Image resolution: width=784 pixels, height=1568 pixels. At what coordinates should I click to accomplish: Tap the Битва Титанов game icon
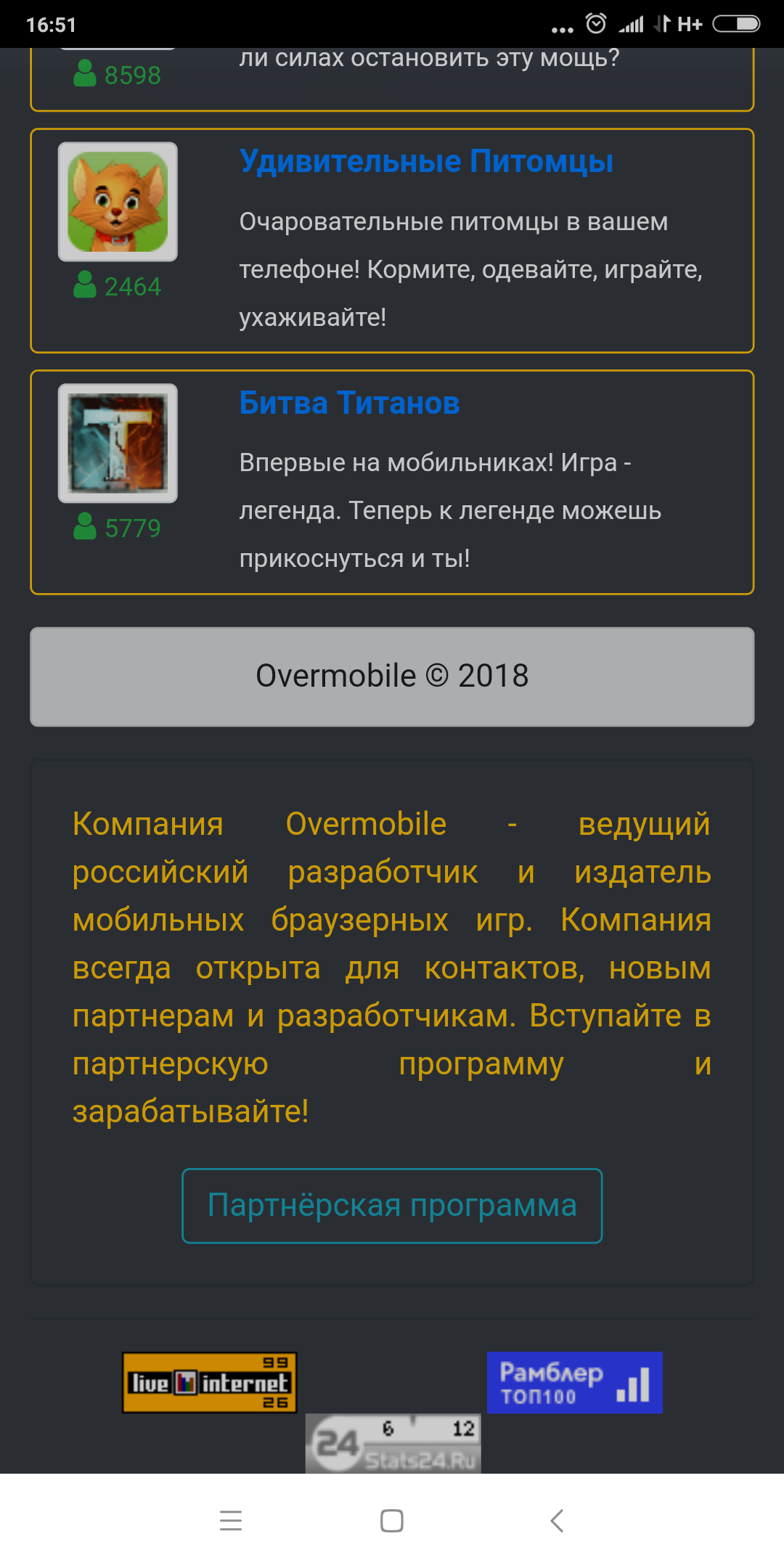coord(118,444)
